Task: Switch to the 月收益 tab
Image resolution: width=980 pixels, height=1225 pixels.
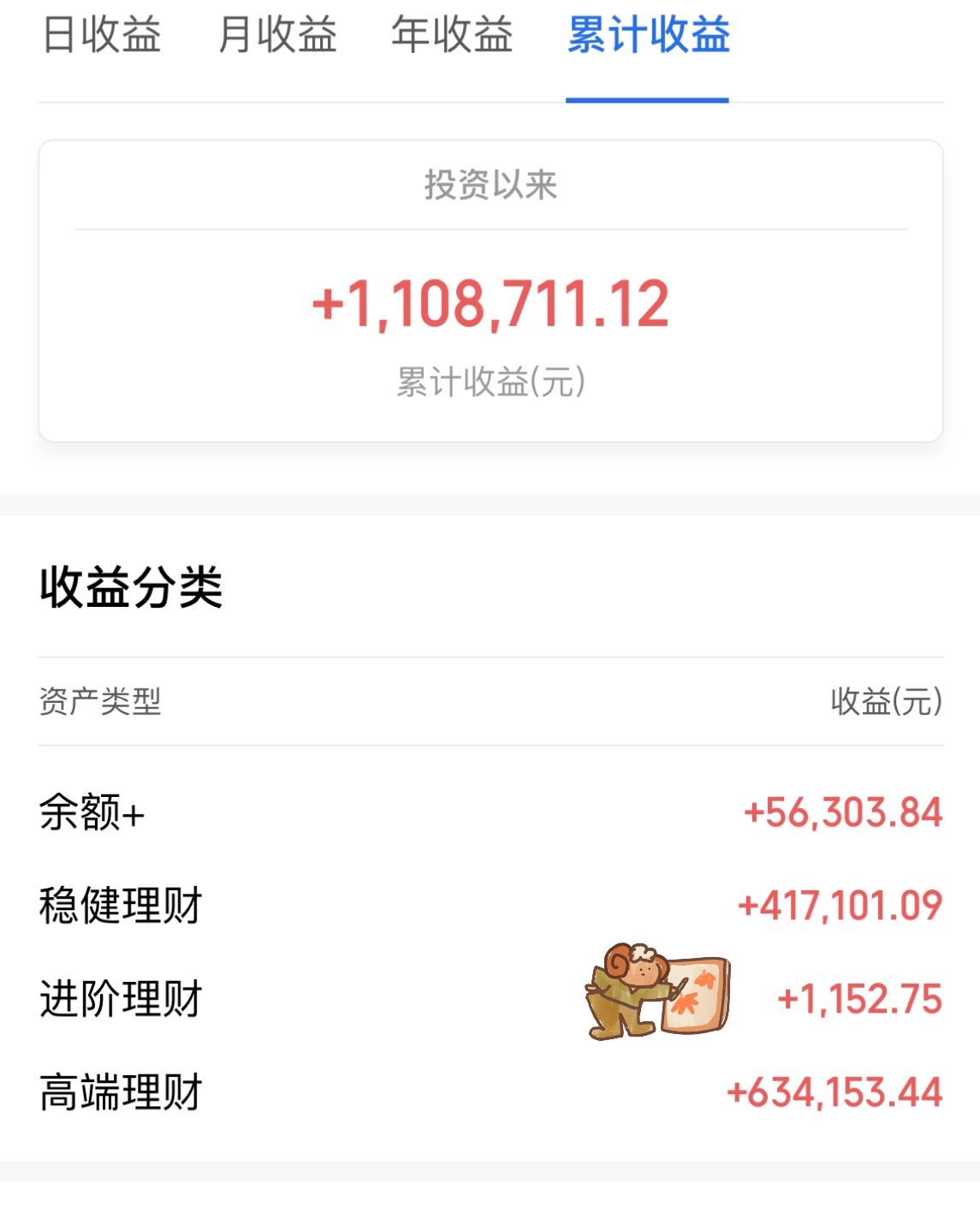Action: tap(277, 36)
